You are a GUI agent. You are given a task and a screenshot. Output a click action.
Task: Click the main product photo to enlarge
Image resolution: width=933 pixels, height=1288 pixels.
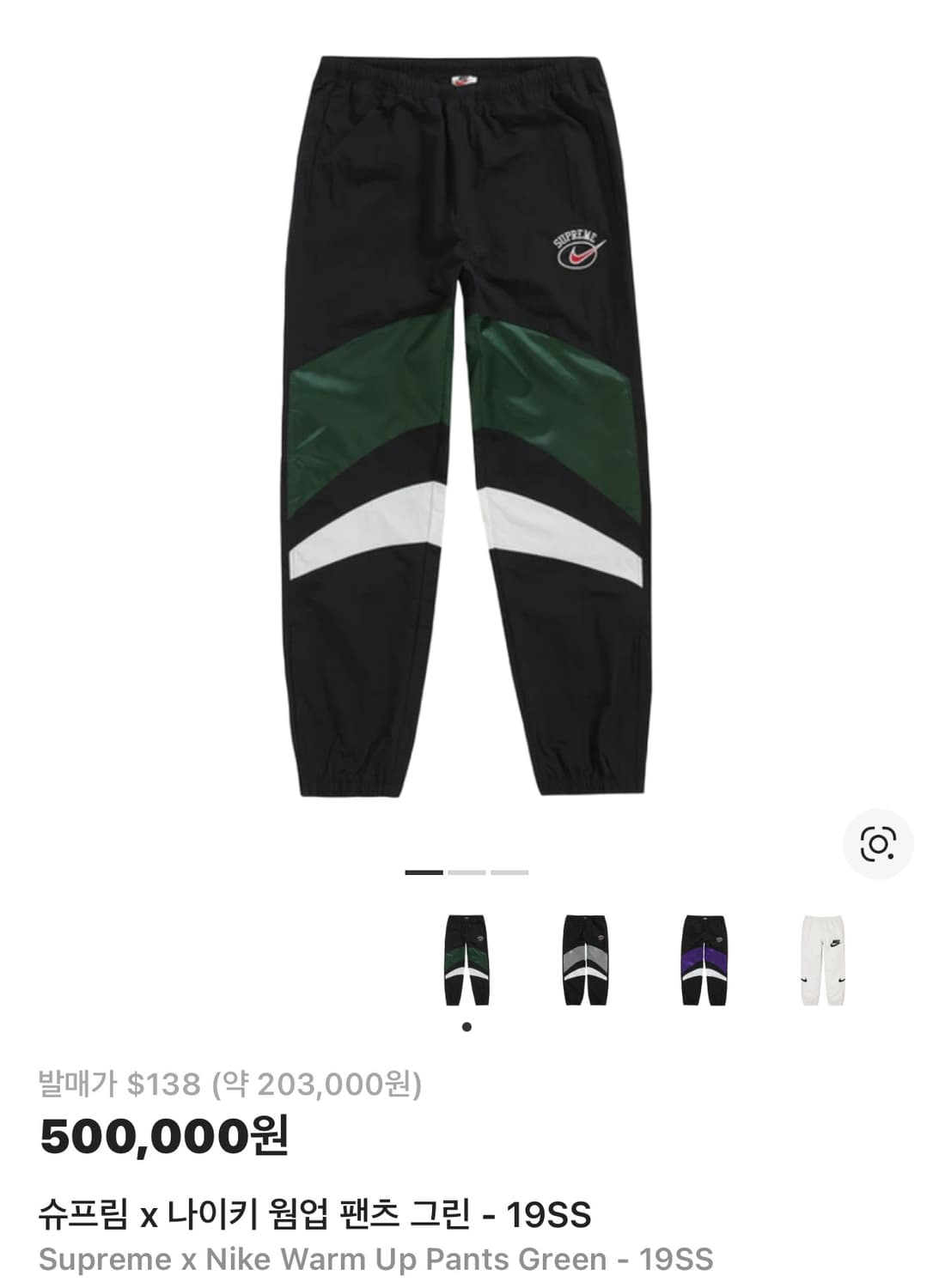468,429
